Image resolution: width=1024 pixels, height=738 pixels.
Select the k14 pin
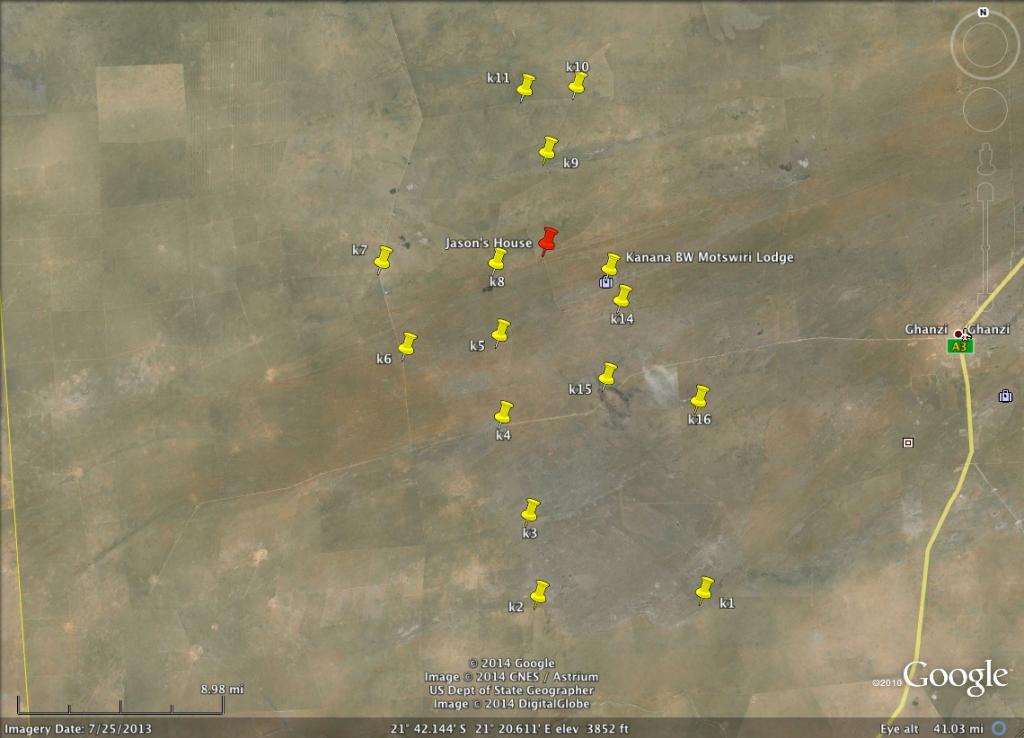point(623,296)
